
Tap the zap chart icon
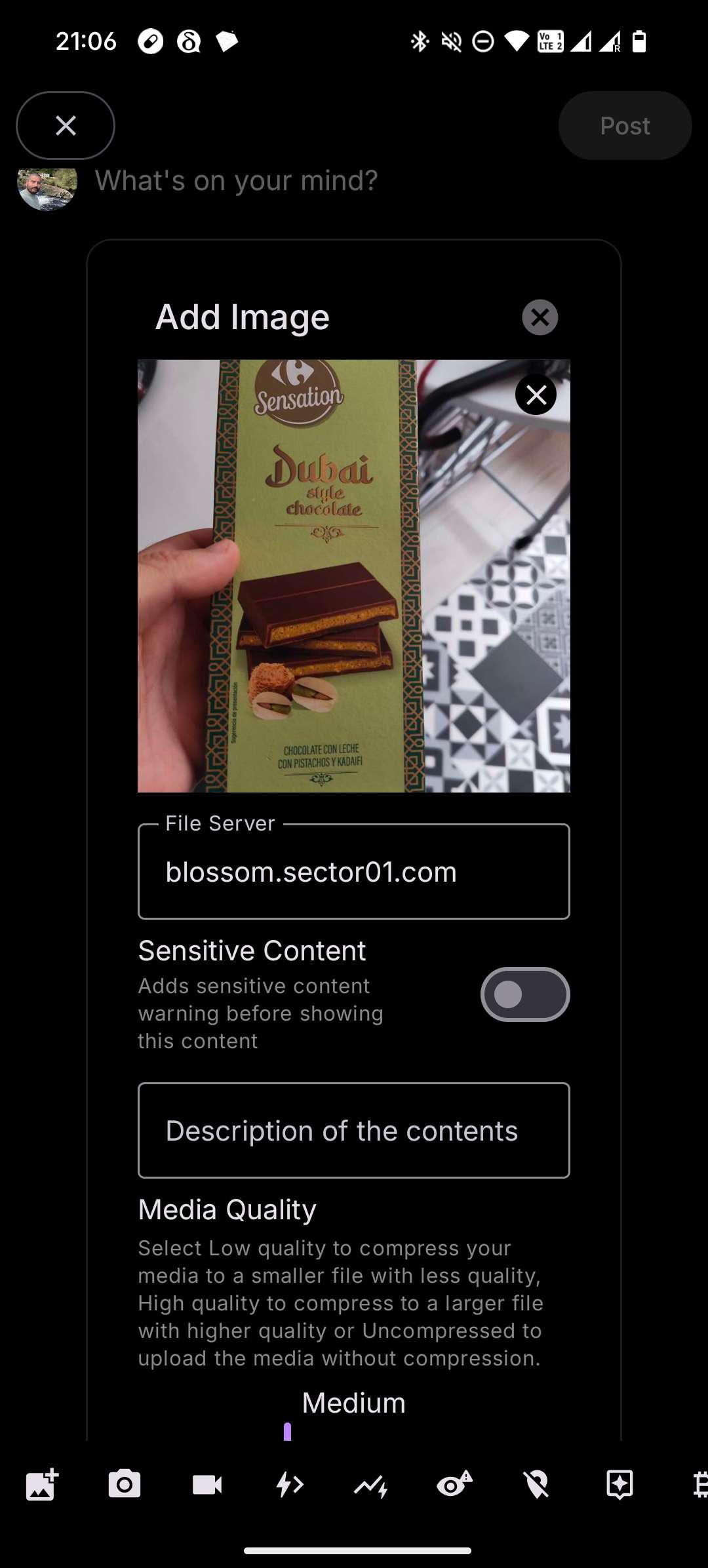pyautogui.click(x=372, y=1485)
